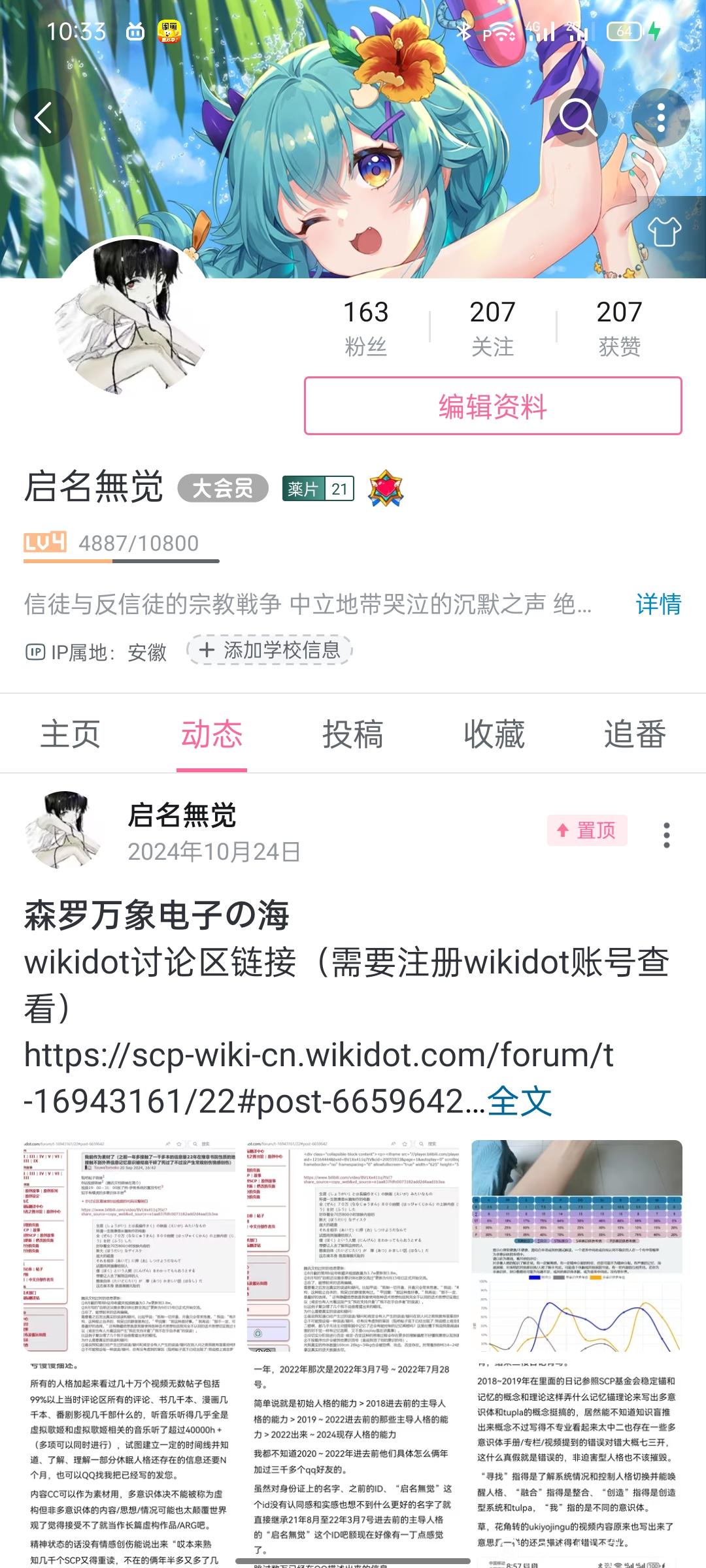The width and height of the screenshot is (706, 1568).
Task: Go back using the top-left arrow
Action: [x=43, y=118]
